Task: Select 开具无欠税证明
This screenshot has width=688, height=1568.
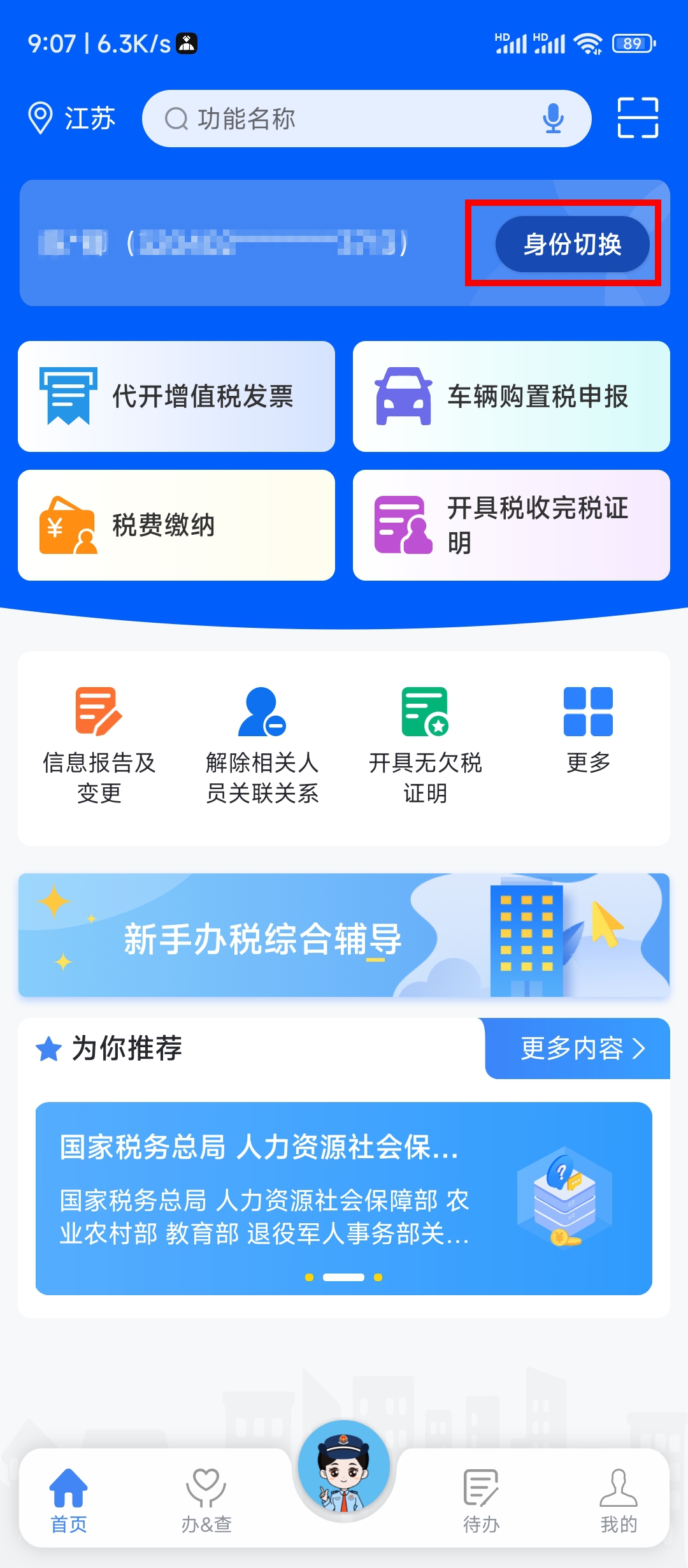Action: [x=425, y=744]
